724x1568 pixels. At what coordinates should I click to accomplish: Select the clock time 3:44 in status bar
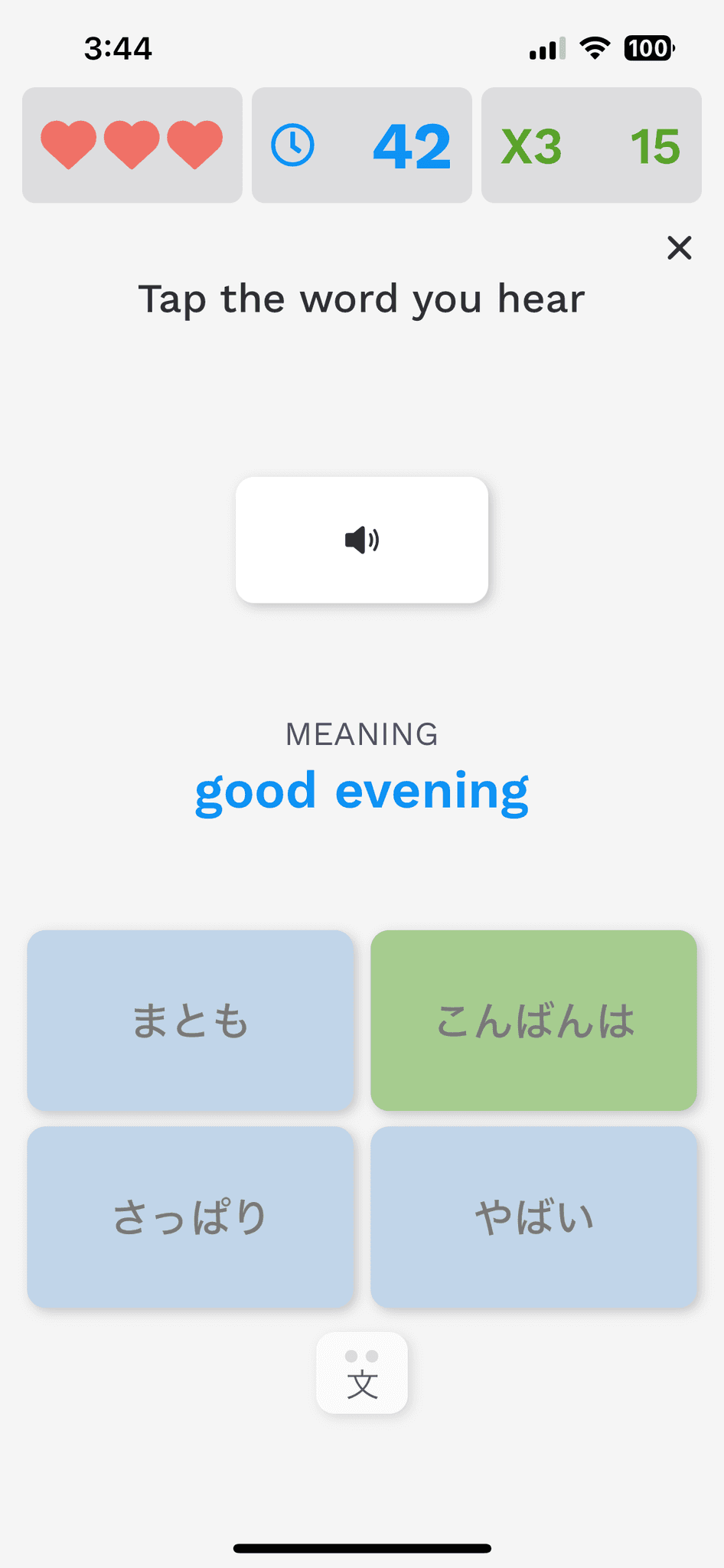click(x=119, y=47)
